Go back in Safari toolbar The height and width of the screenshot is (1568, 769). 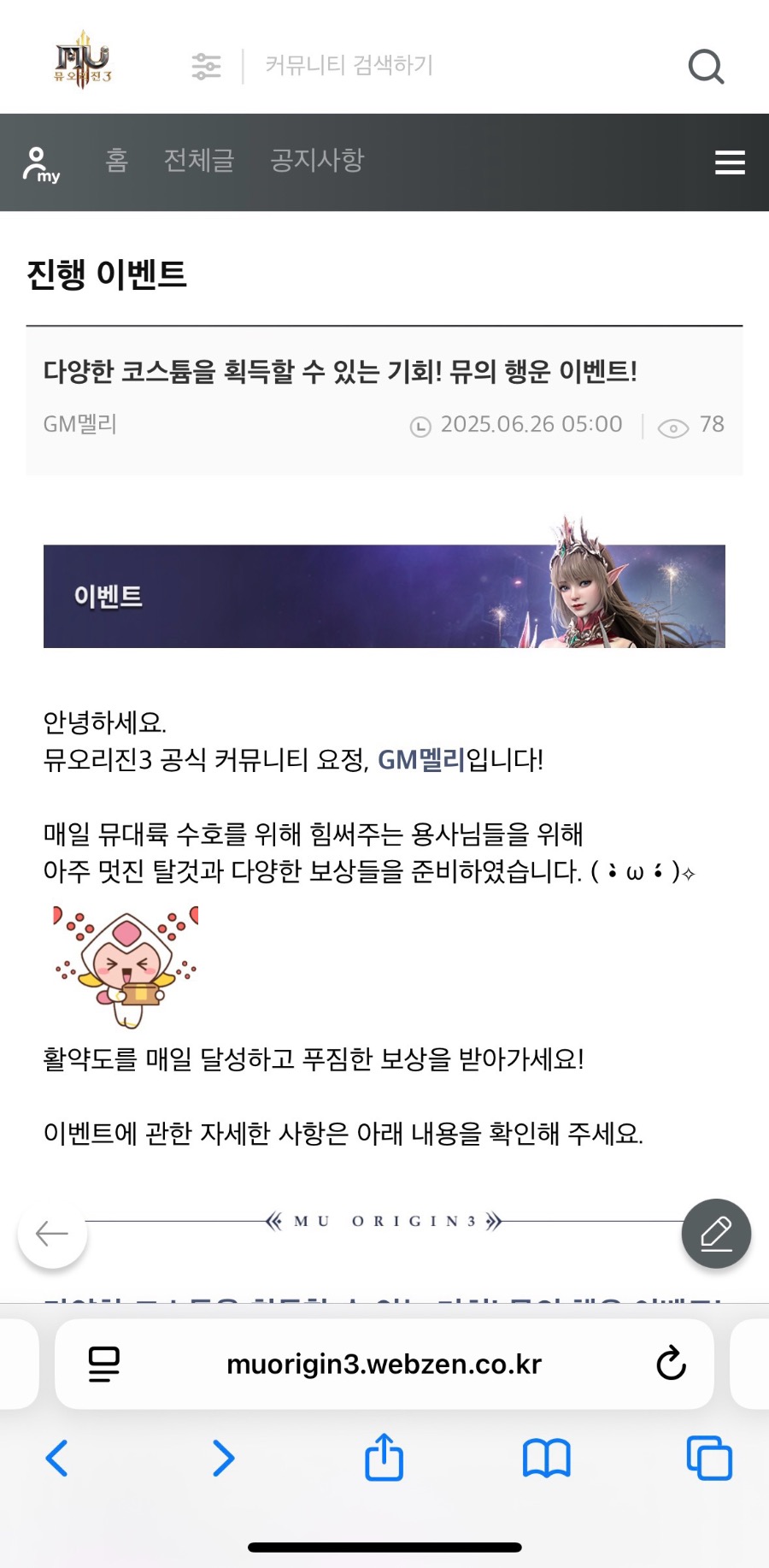tap(56, 1459)
